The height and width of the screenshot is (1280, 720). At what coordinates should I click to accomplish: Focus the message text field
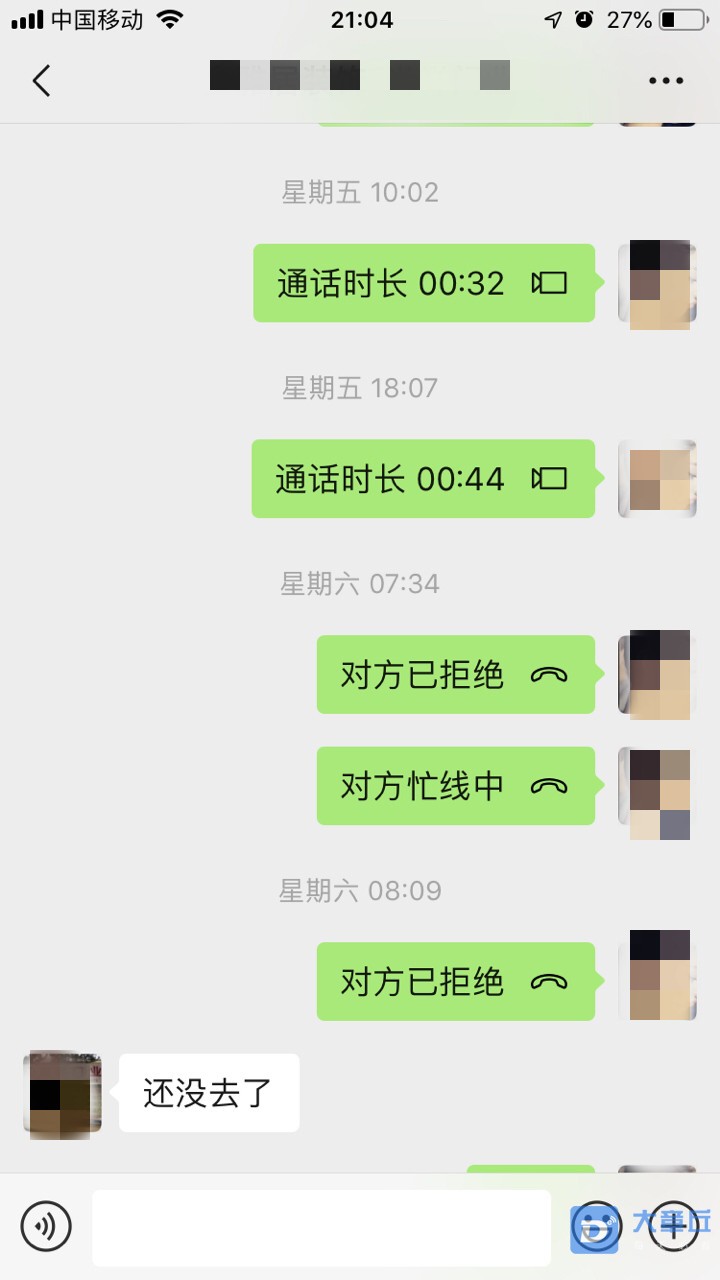[x=321, y=1227]
